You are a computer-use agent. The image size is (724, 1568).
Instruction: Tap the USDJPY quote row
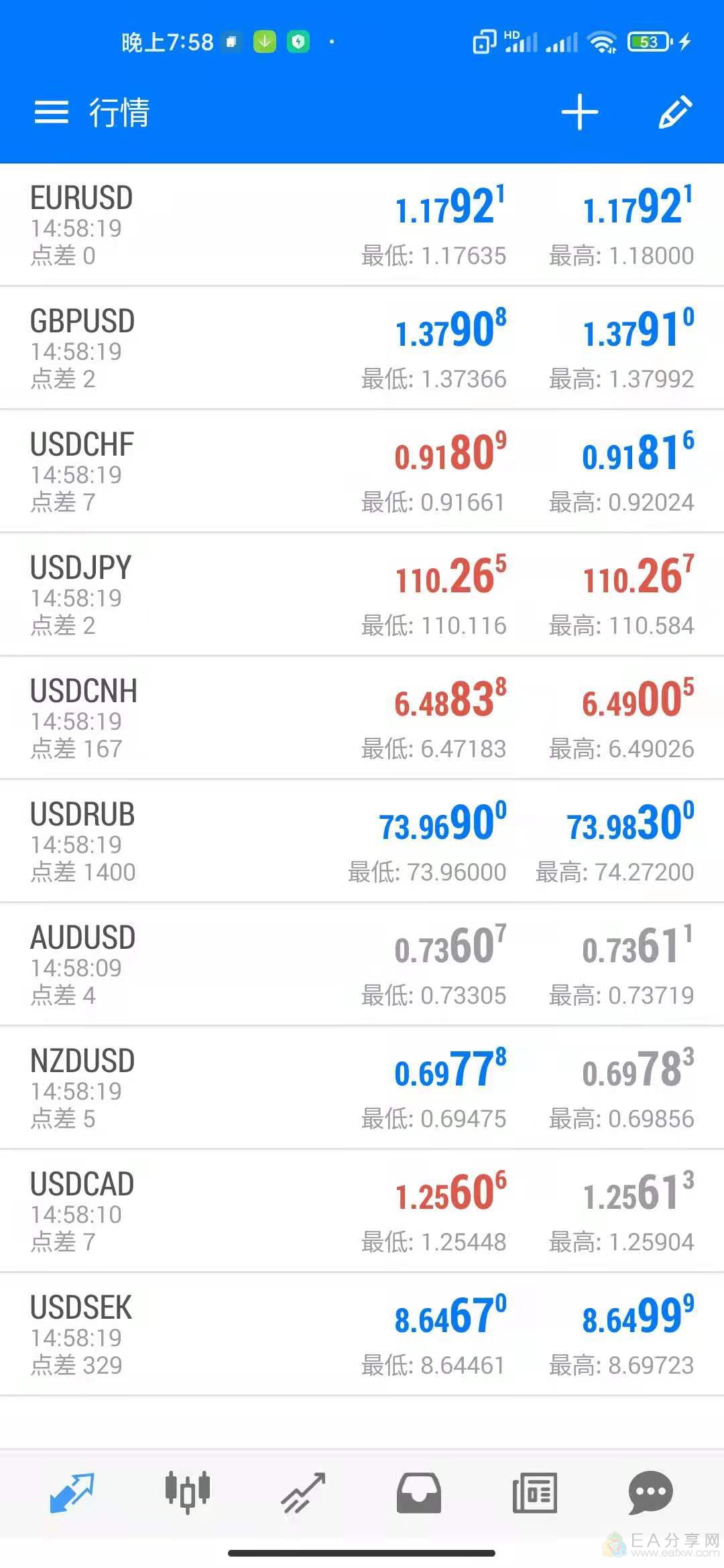pos(362,595)
